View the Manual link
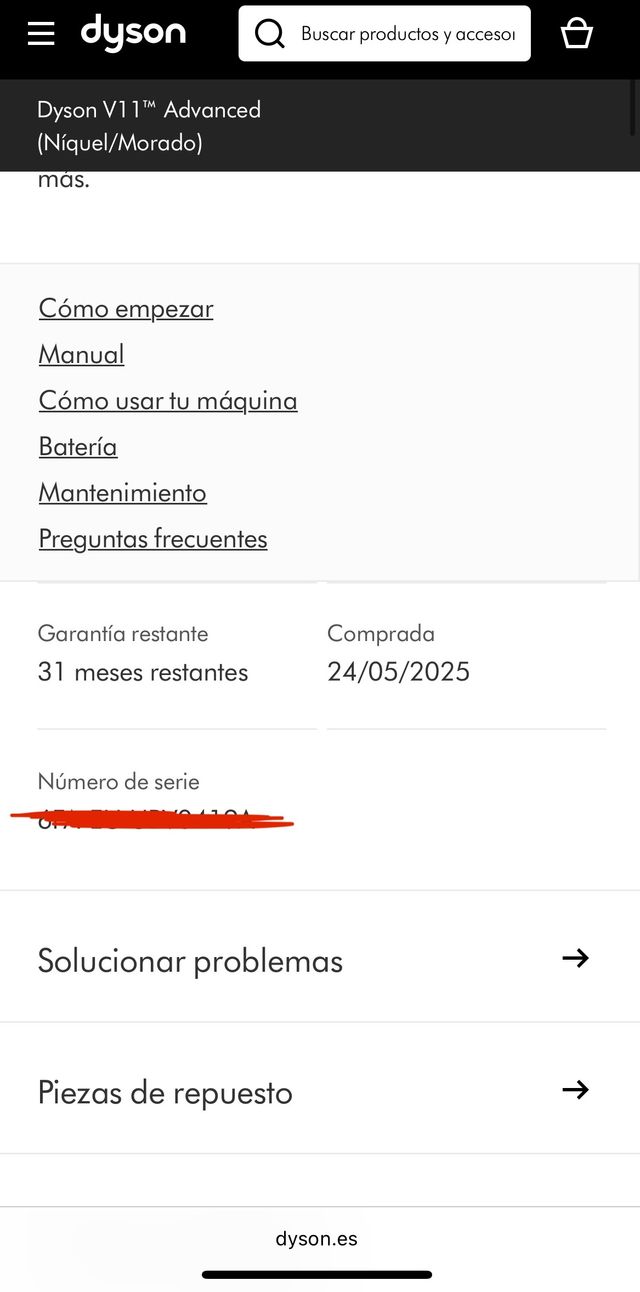The width and height of the screenshot is (640, 1292). click(81, 354)
